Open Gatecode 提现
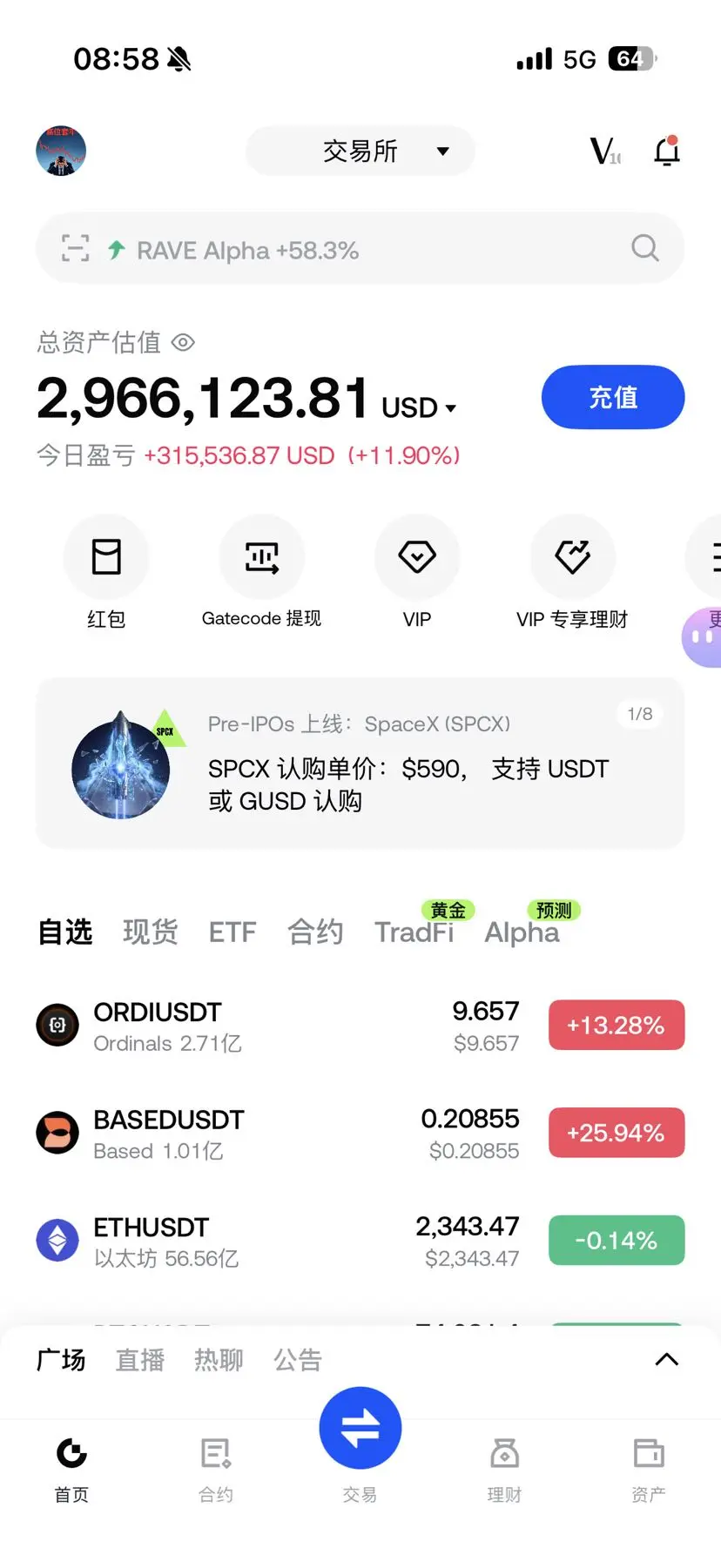This screenshot has height=1568, width=721. point(261,571)
